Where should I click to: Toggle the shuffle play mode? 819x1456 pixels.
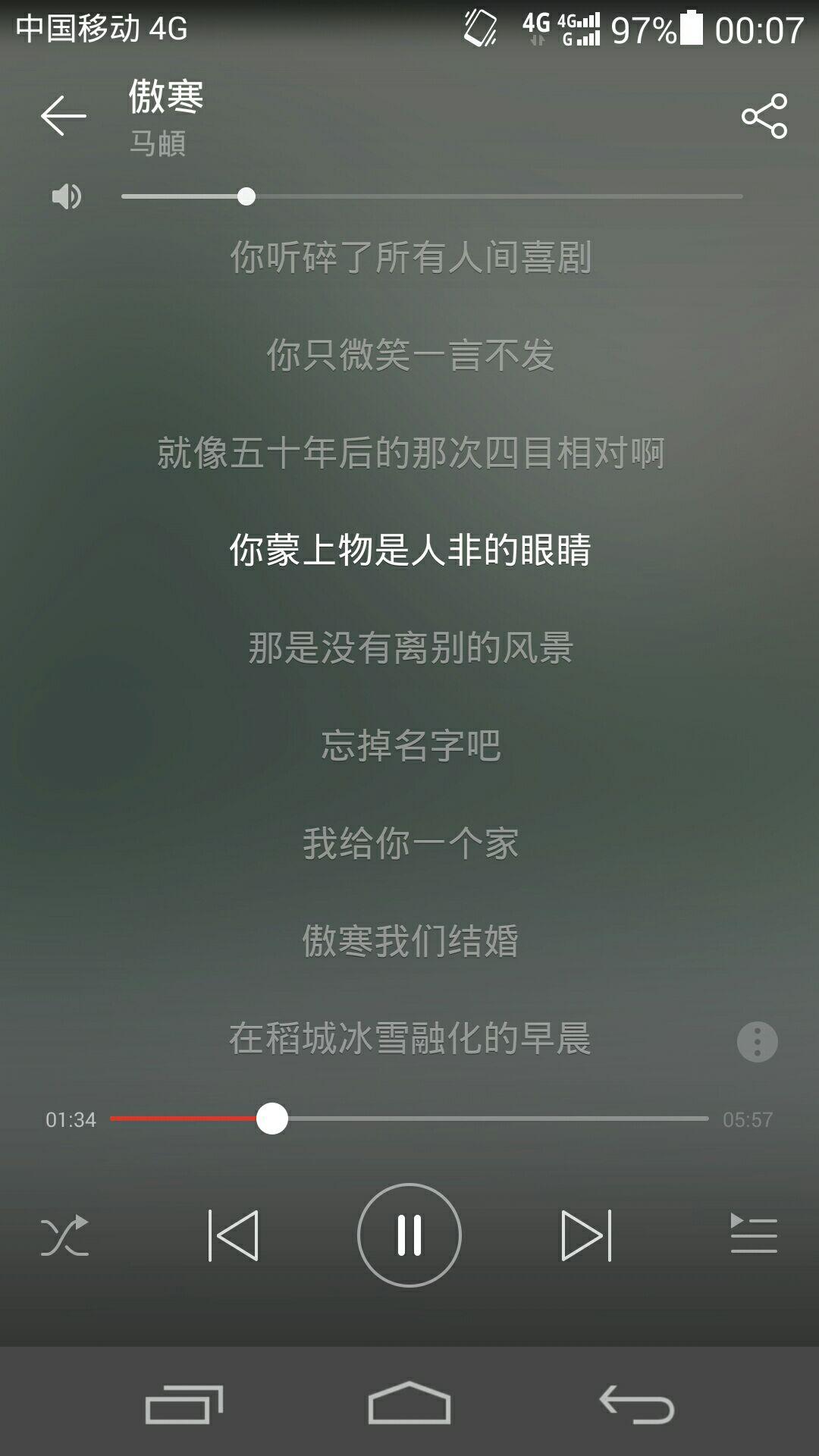(64, 1235)
